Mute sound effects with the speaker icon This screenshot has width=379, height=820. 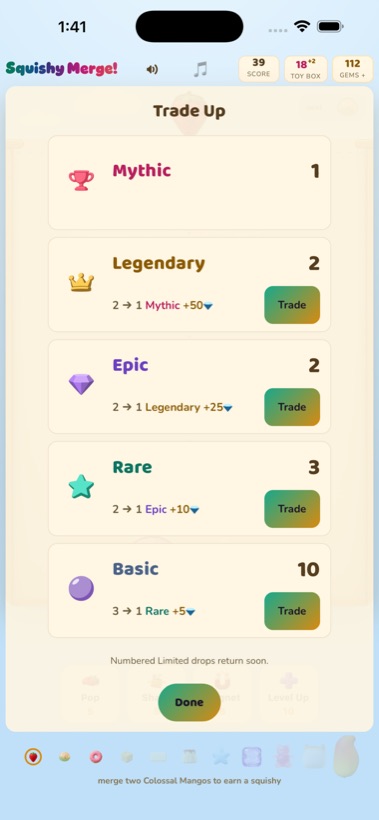pyautogui.click(x=152, y=69)
